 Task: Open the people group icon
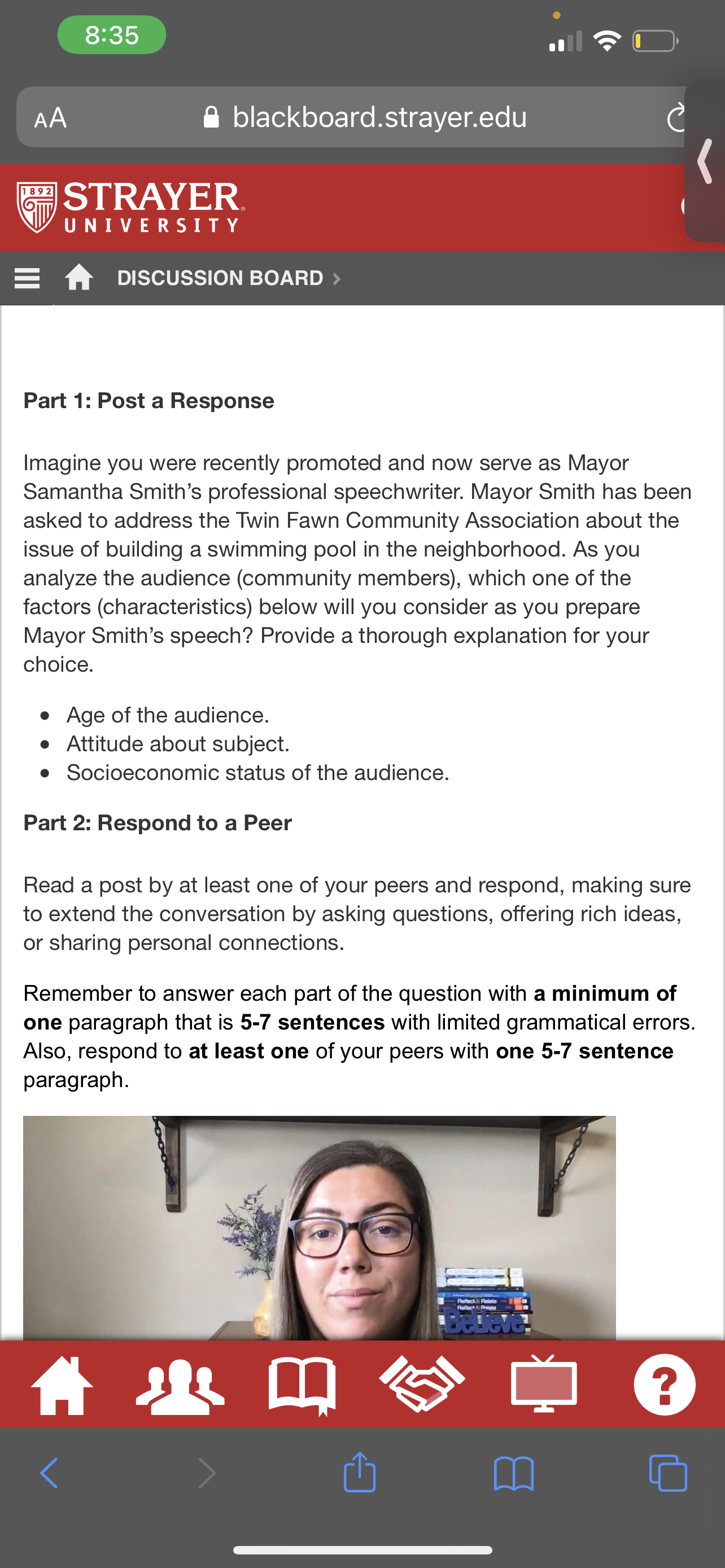180,1385
